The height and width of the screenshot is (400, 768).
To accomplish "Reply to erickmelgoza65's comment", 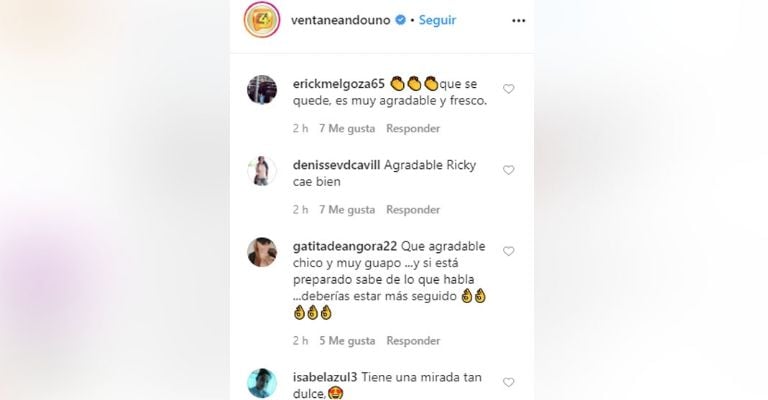I will click(x=413, y=128).
